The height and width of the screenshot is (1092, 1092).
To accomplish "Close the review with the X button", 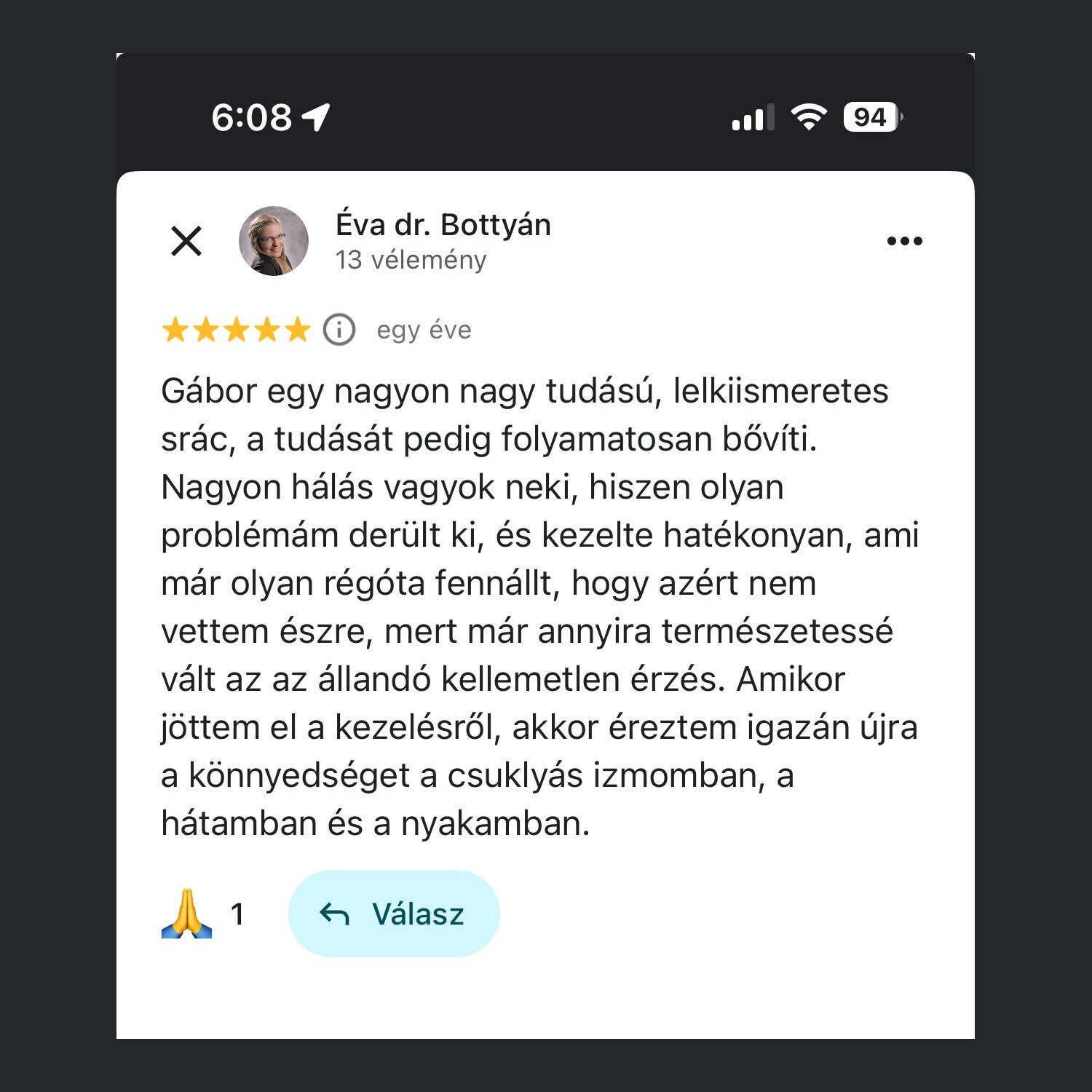I will coord(186,241).
